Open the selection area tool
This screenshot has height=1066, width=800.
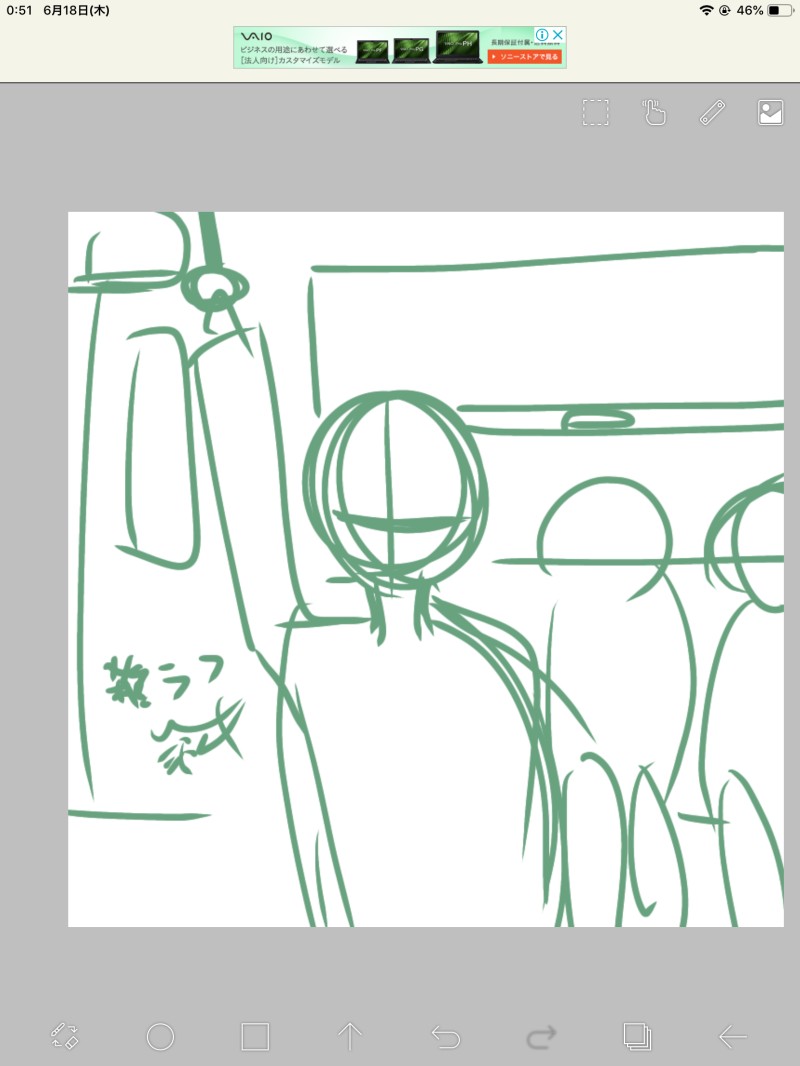(595, 112)
